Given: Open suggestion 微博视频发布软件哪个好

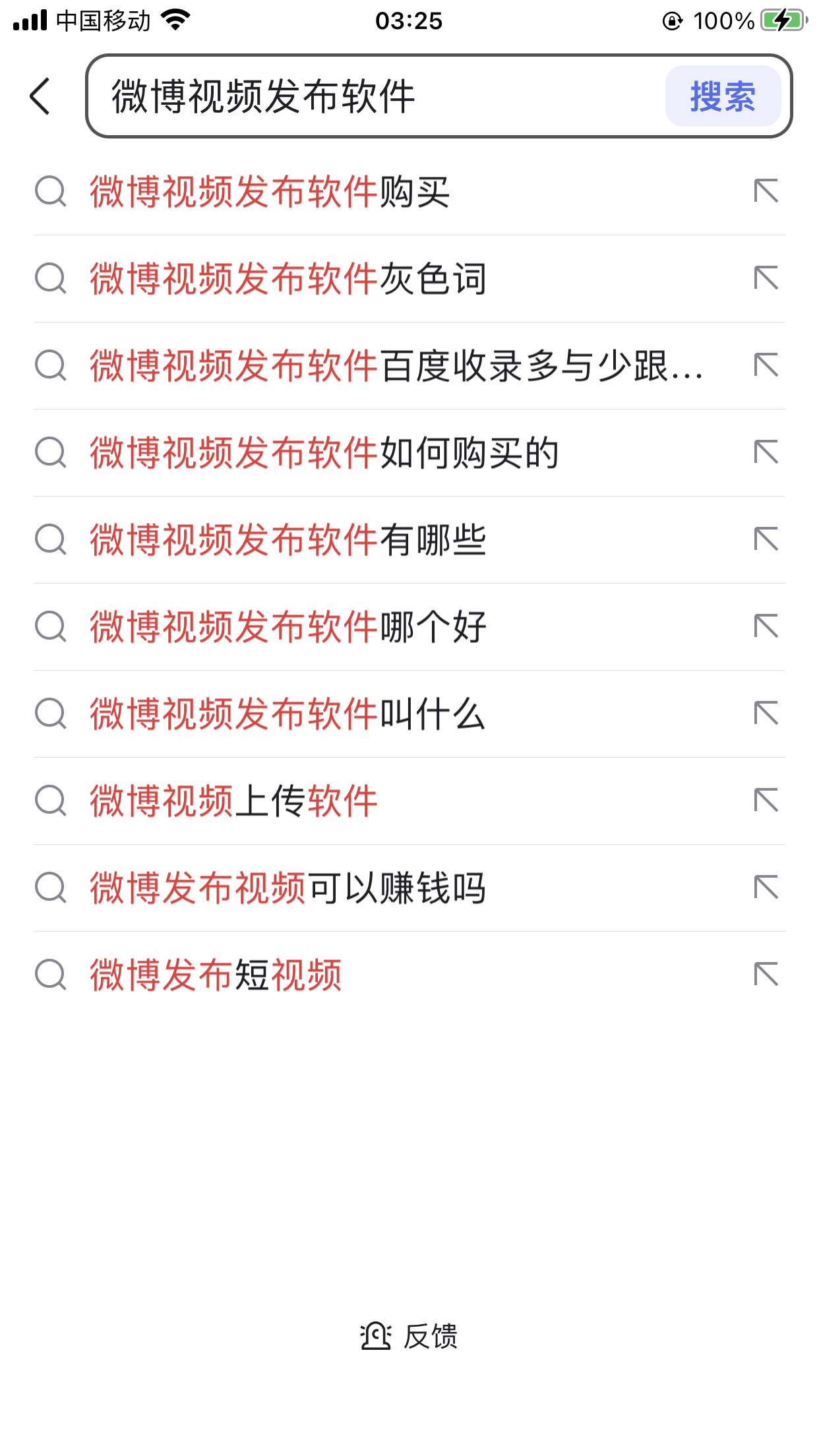Looking at the screenshot, I should pyautogui.click(x=409, y=627).
